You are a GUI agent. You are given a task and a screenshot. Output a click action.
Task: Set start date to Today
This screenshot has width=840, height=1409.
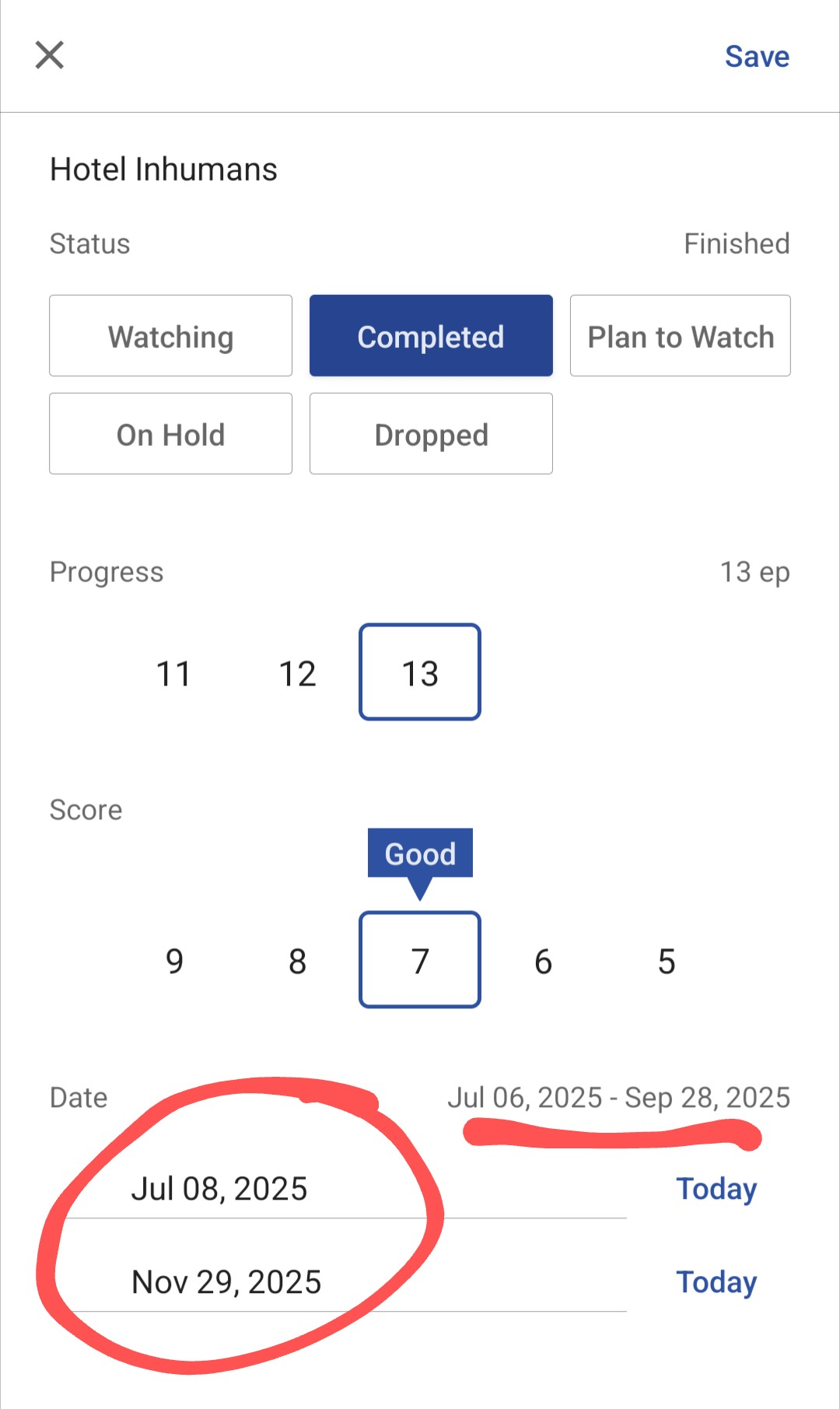click(716, 1189)
